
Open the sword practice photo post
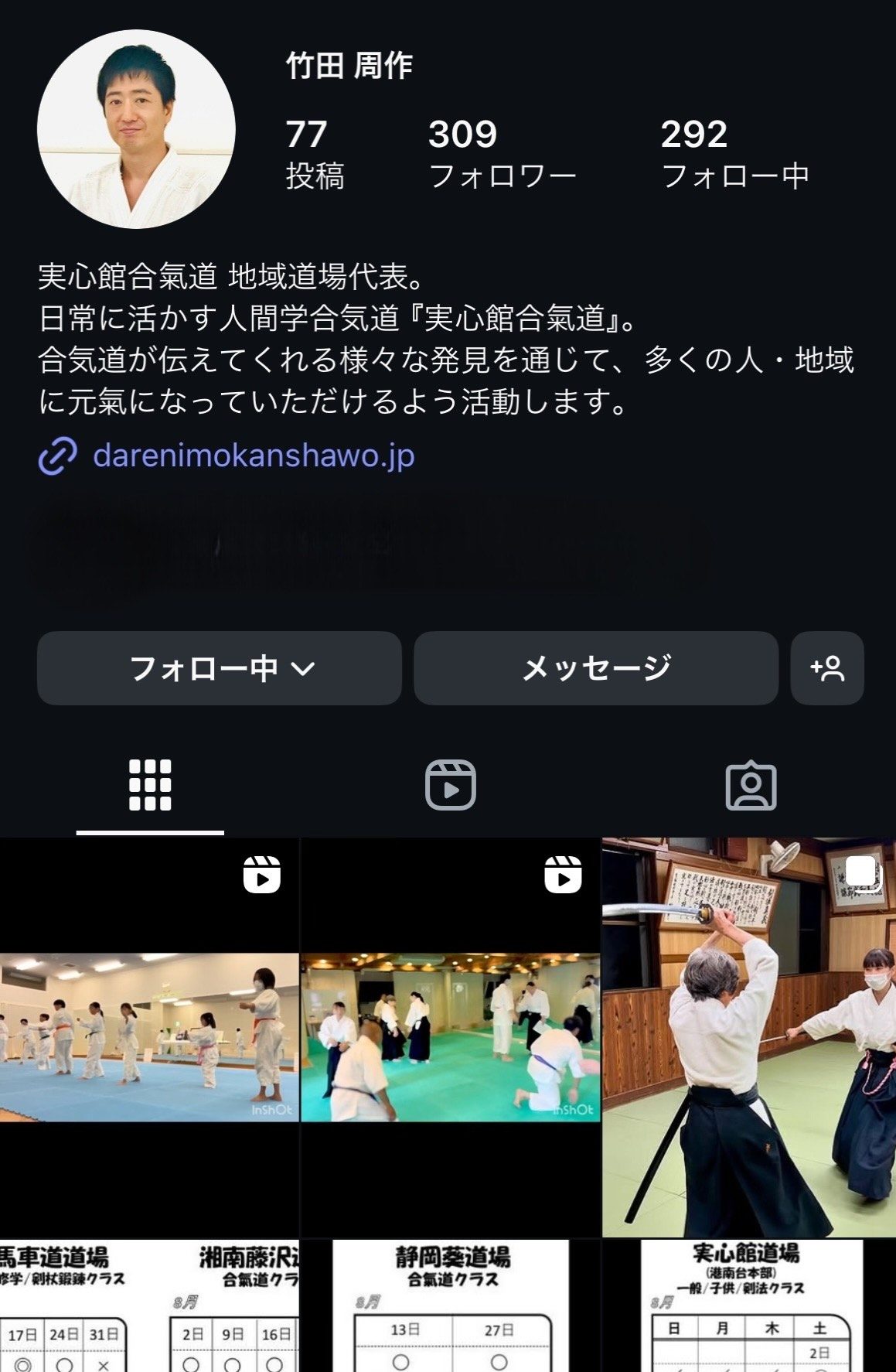pyautogui.click(x=748, y=1036)
